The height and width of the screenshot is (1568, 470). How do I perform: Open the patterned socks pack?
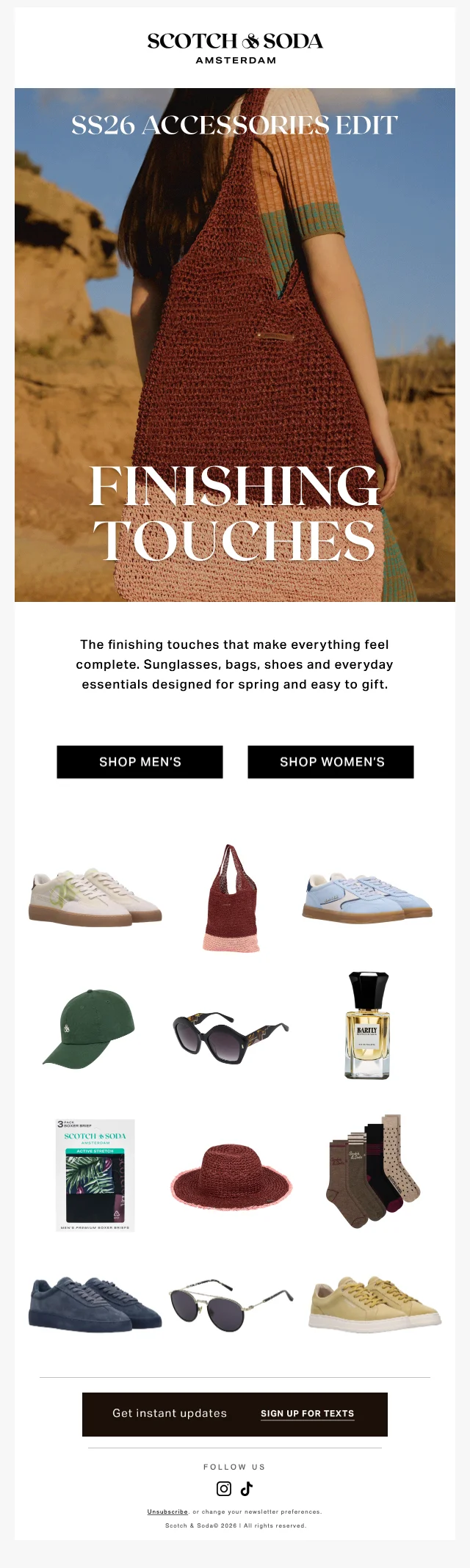373,1172
